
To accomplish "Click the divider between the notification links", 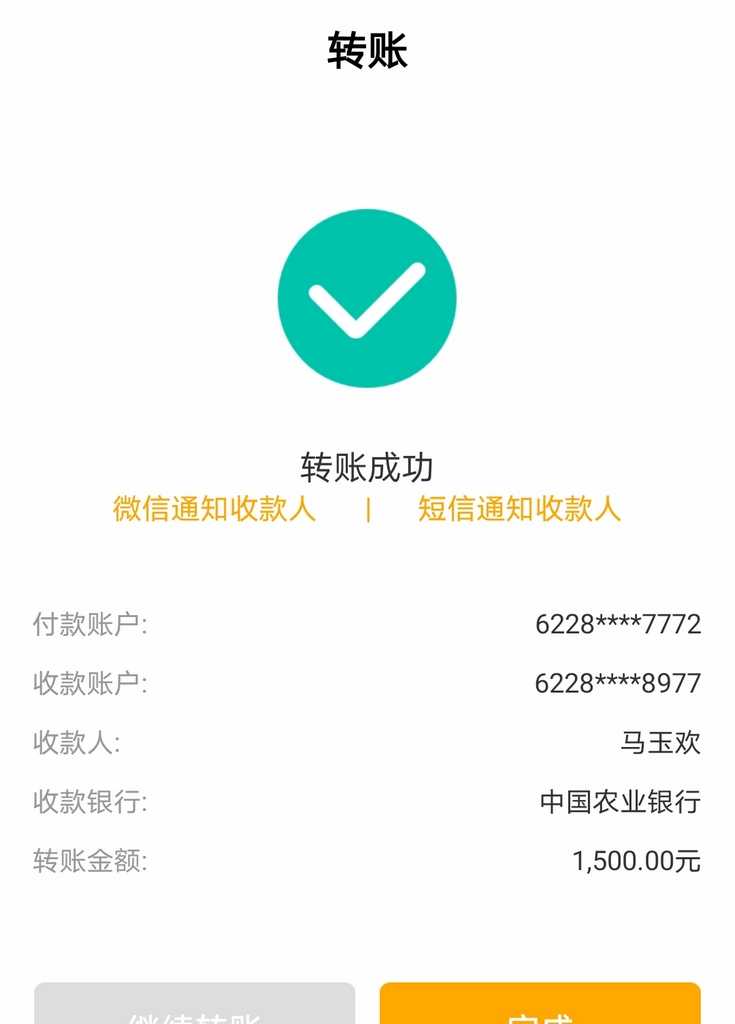I will point(367,508).
